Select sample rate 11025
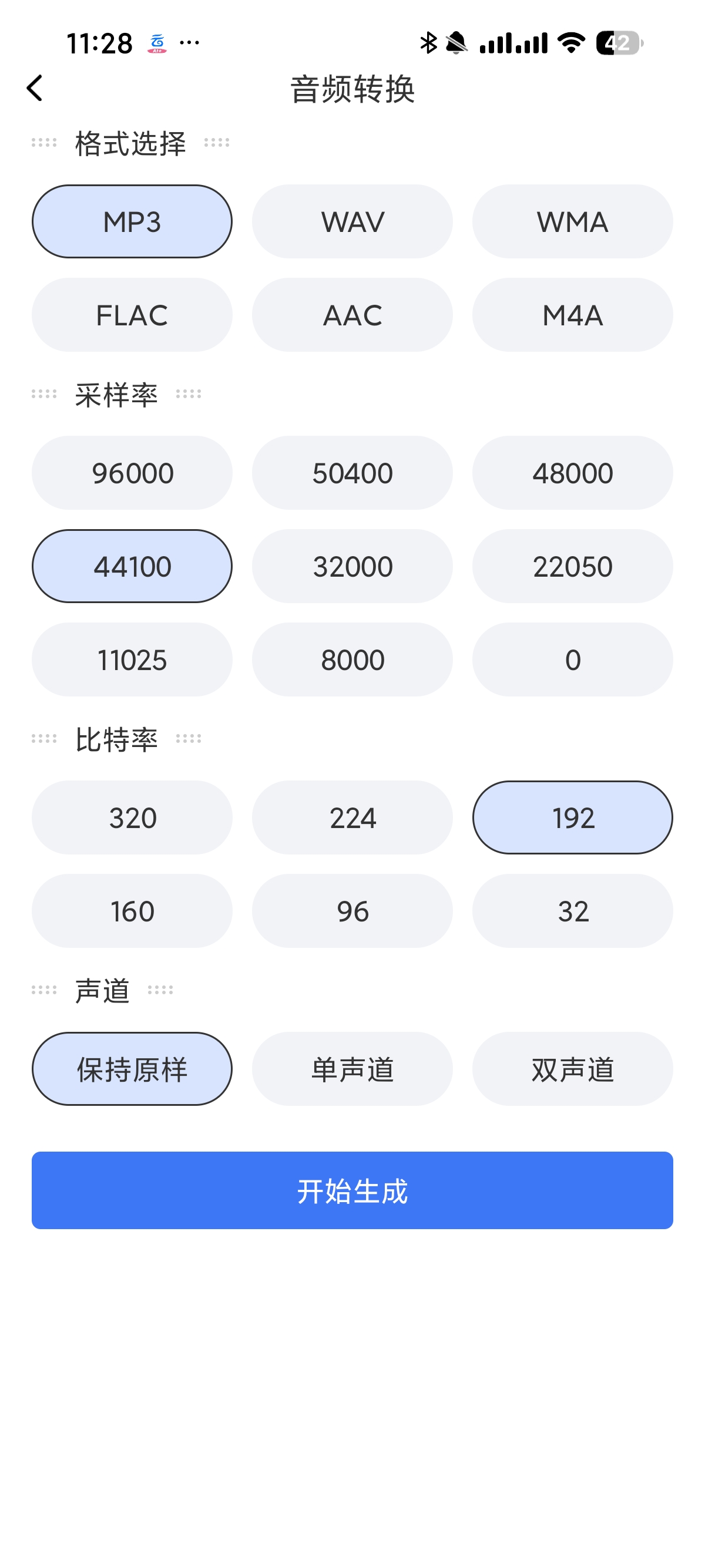705x1568 pixels. pyautogui.click(x=132, y=660)
